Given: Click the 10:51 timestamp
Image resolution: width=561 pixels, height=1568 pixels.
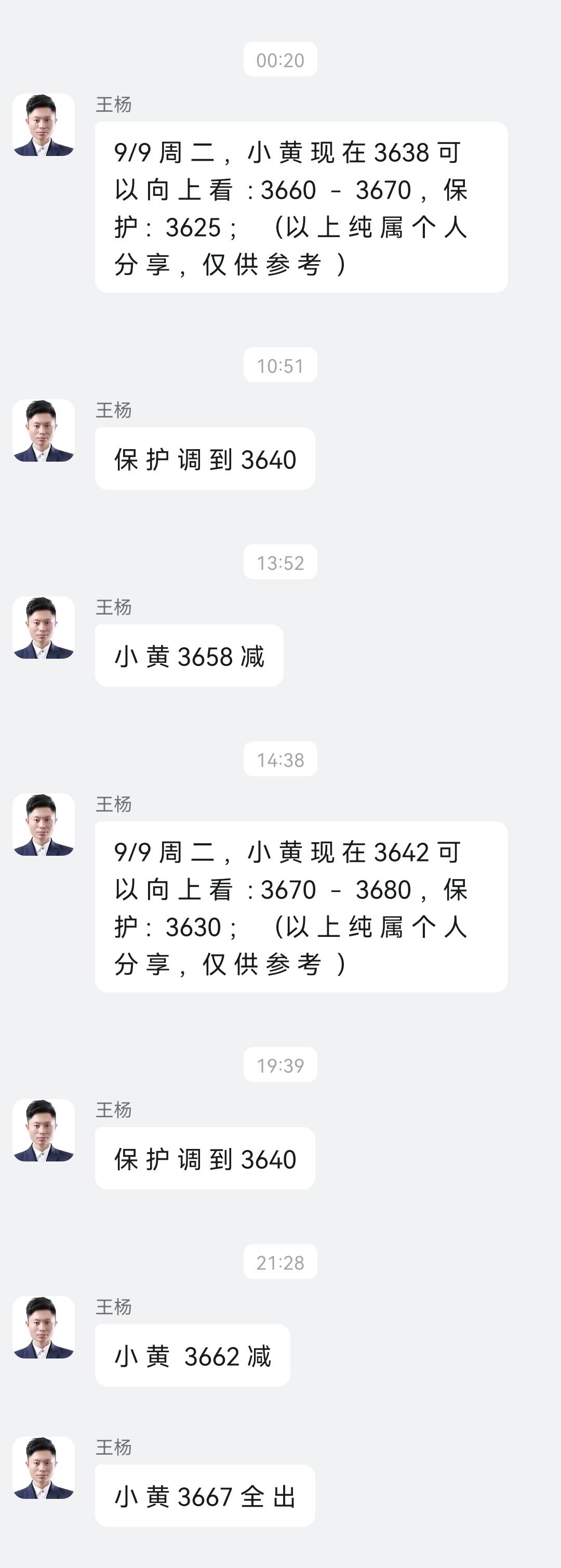Looking at the screenshot, I should point(280,364).
